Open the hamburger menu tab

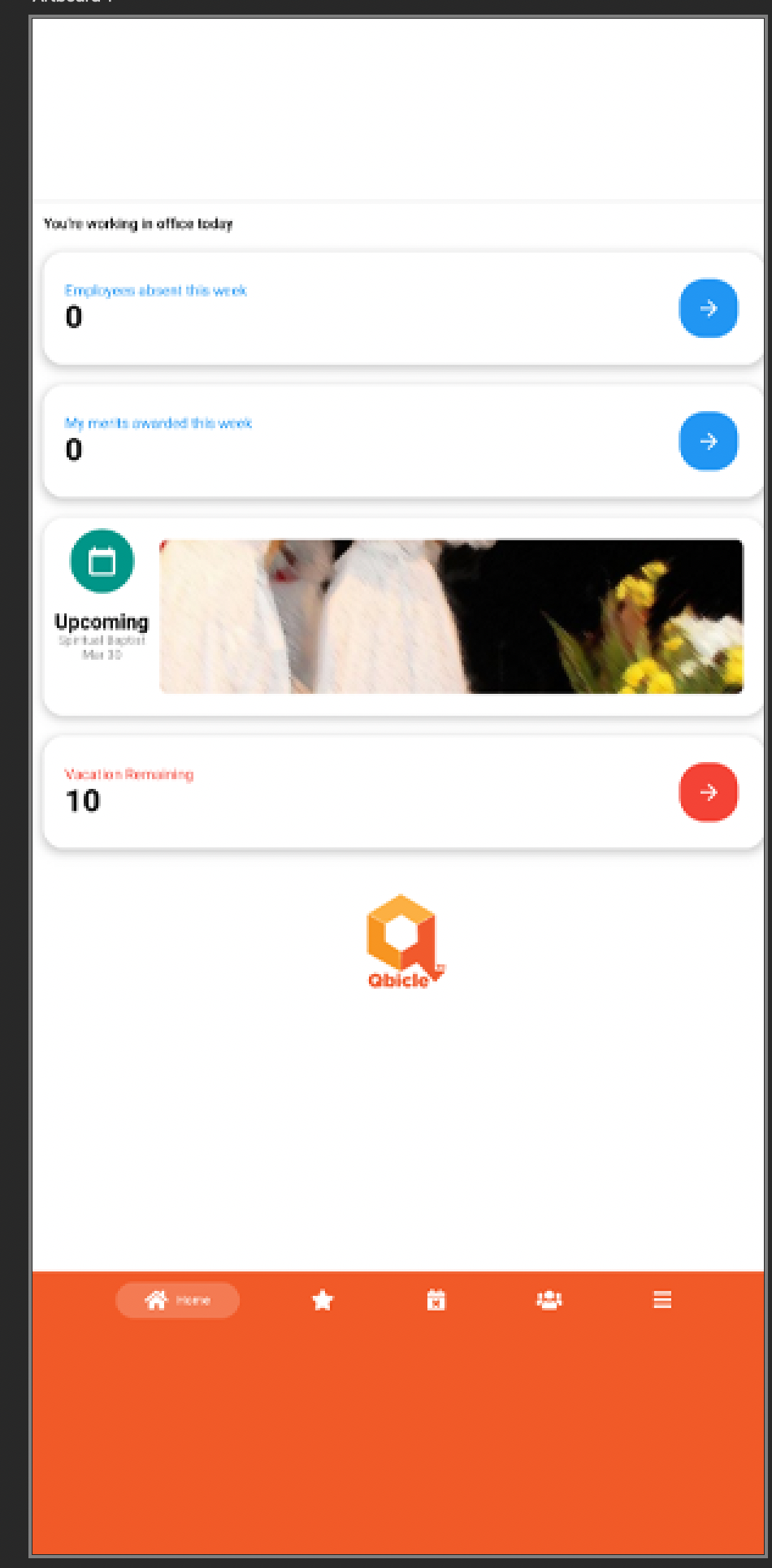(662, 1300)
